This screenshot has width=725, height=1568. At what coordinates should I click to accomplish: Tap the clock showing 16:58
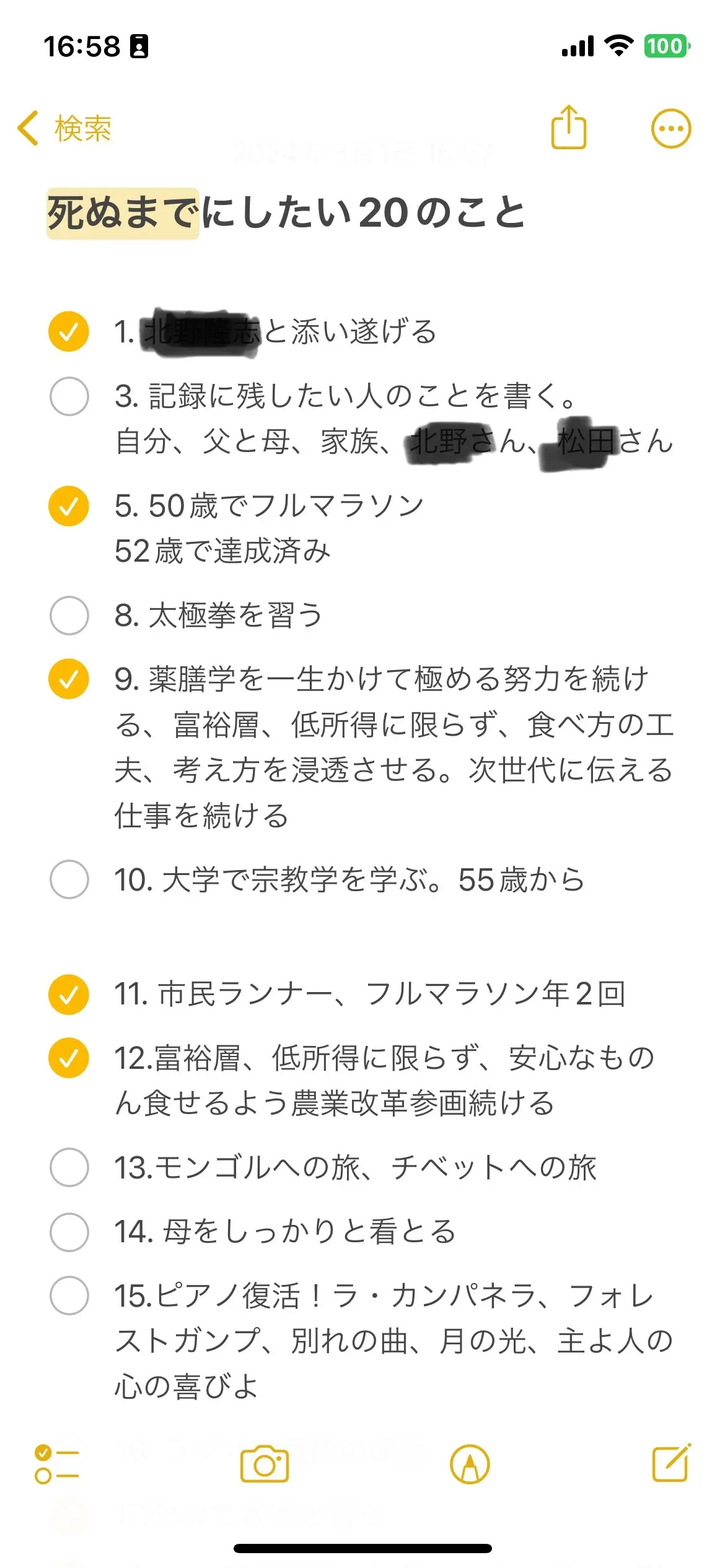84,46
